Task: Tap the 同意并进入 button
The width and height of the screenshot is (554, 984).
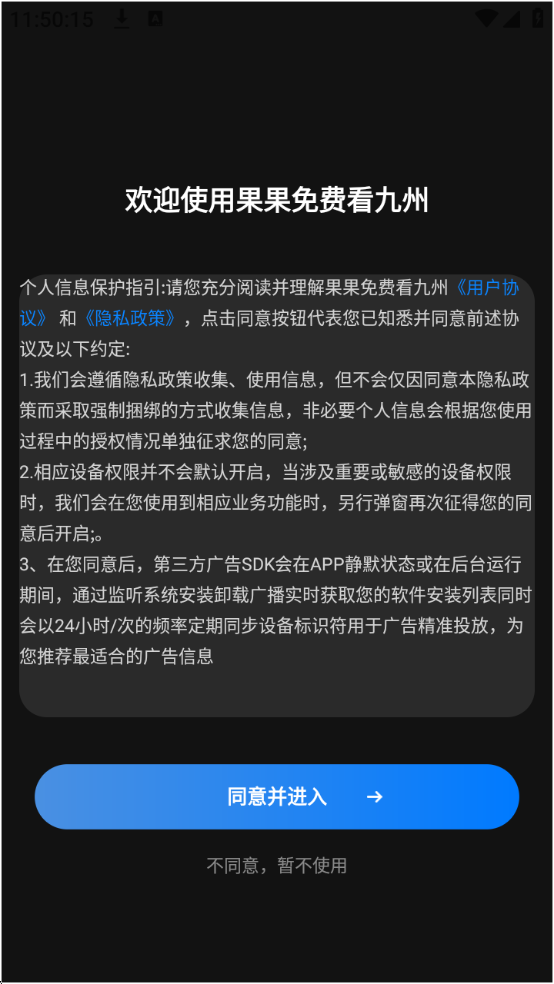Action: point(277,796)
